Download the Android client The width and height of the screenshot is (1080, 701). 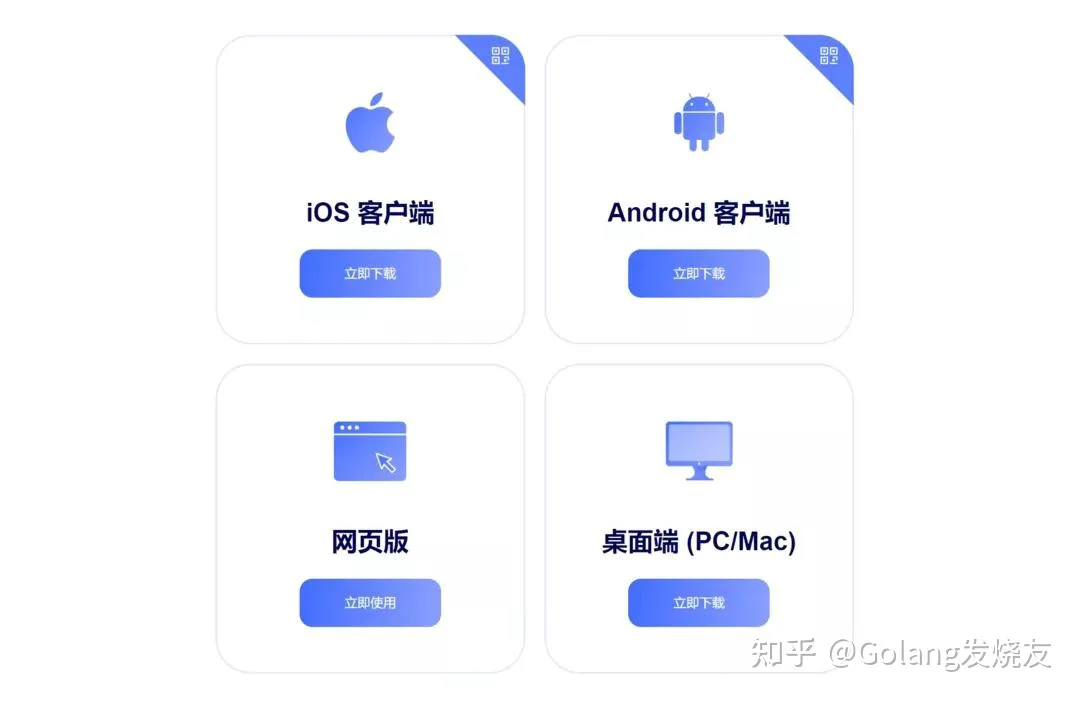point(698,273)
